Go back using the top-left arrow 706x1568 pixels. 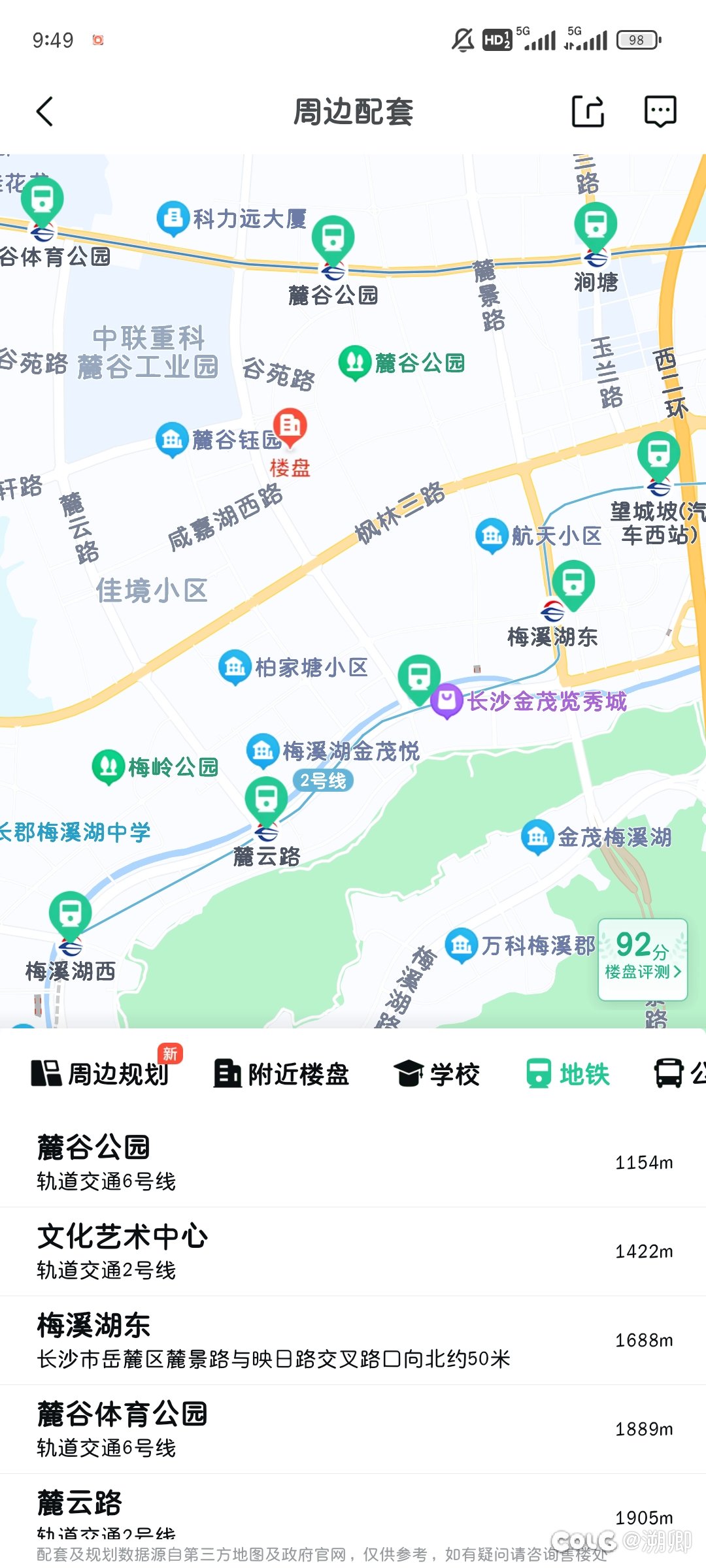(44, 112)
